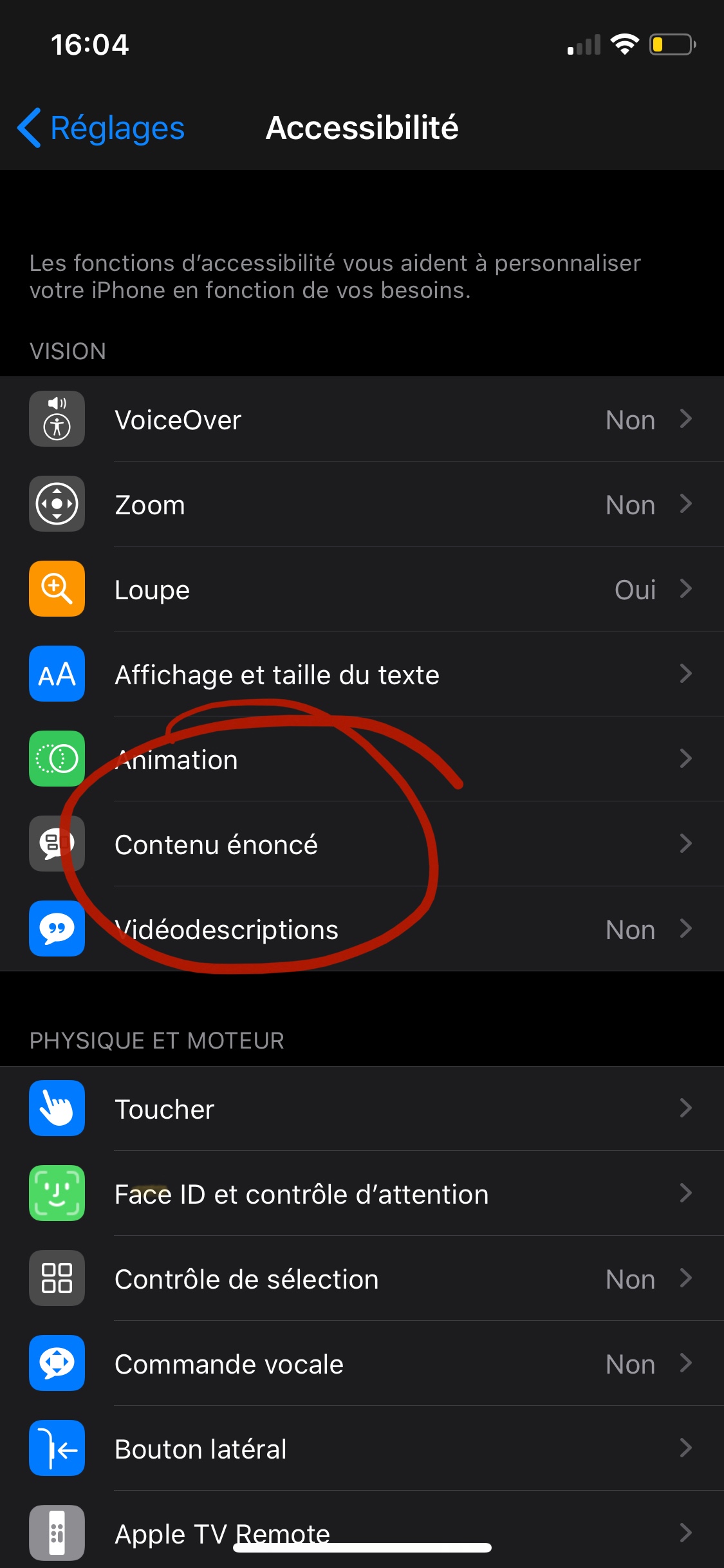The height and width of the screenshot is (1568, 724).
Task: Open the Toucher settings
Action: click(362, 1109)
